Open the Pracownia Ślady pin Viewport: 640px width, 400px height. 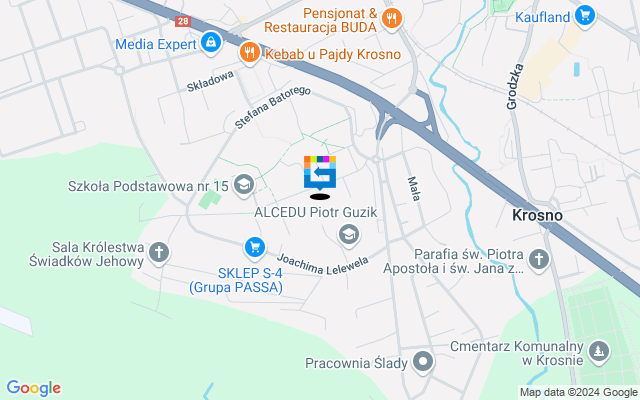[x=423, y=361]
